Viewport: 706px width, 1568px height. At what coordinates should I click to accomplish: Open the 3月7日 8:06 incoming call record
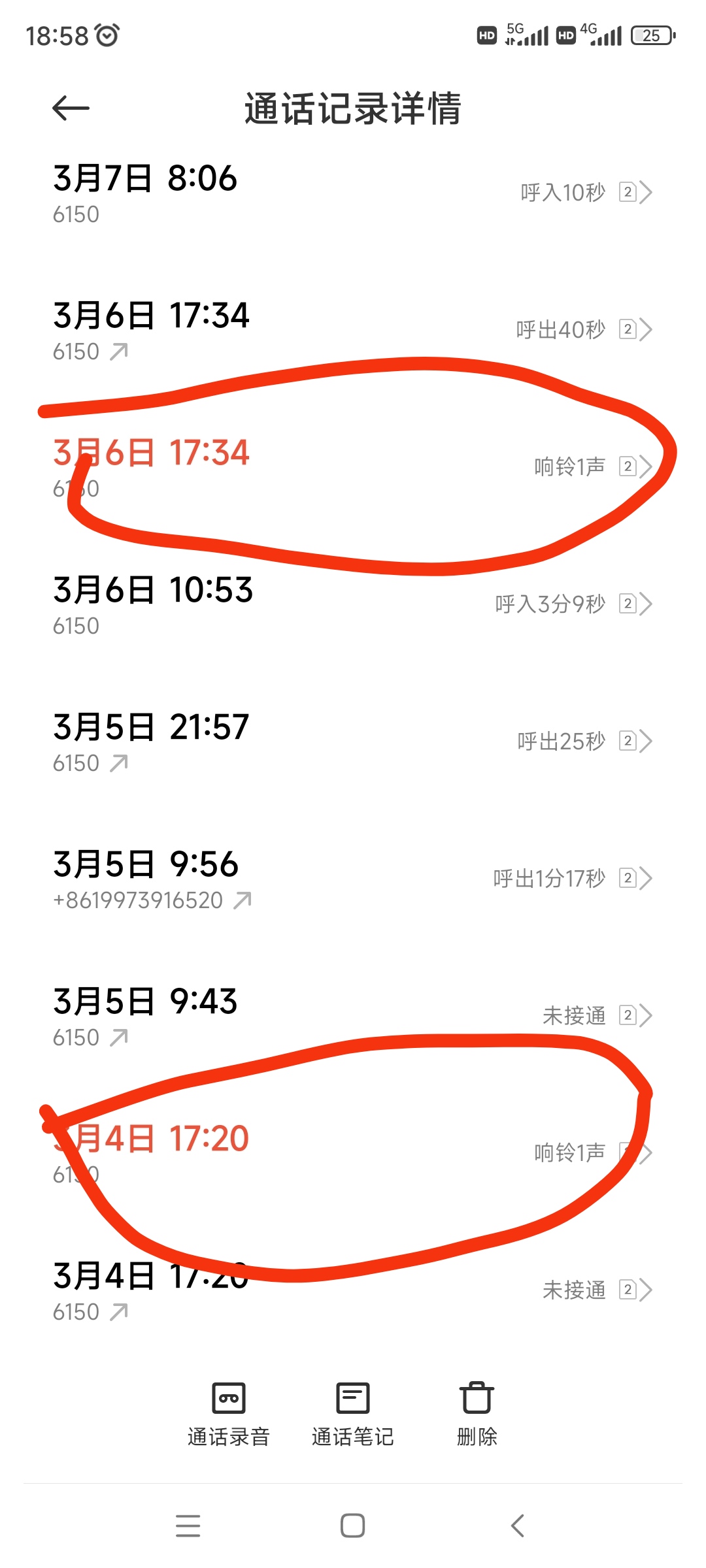coord(353,193)
